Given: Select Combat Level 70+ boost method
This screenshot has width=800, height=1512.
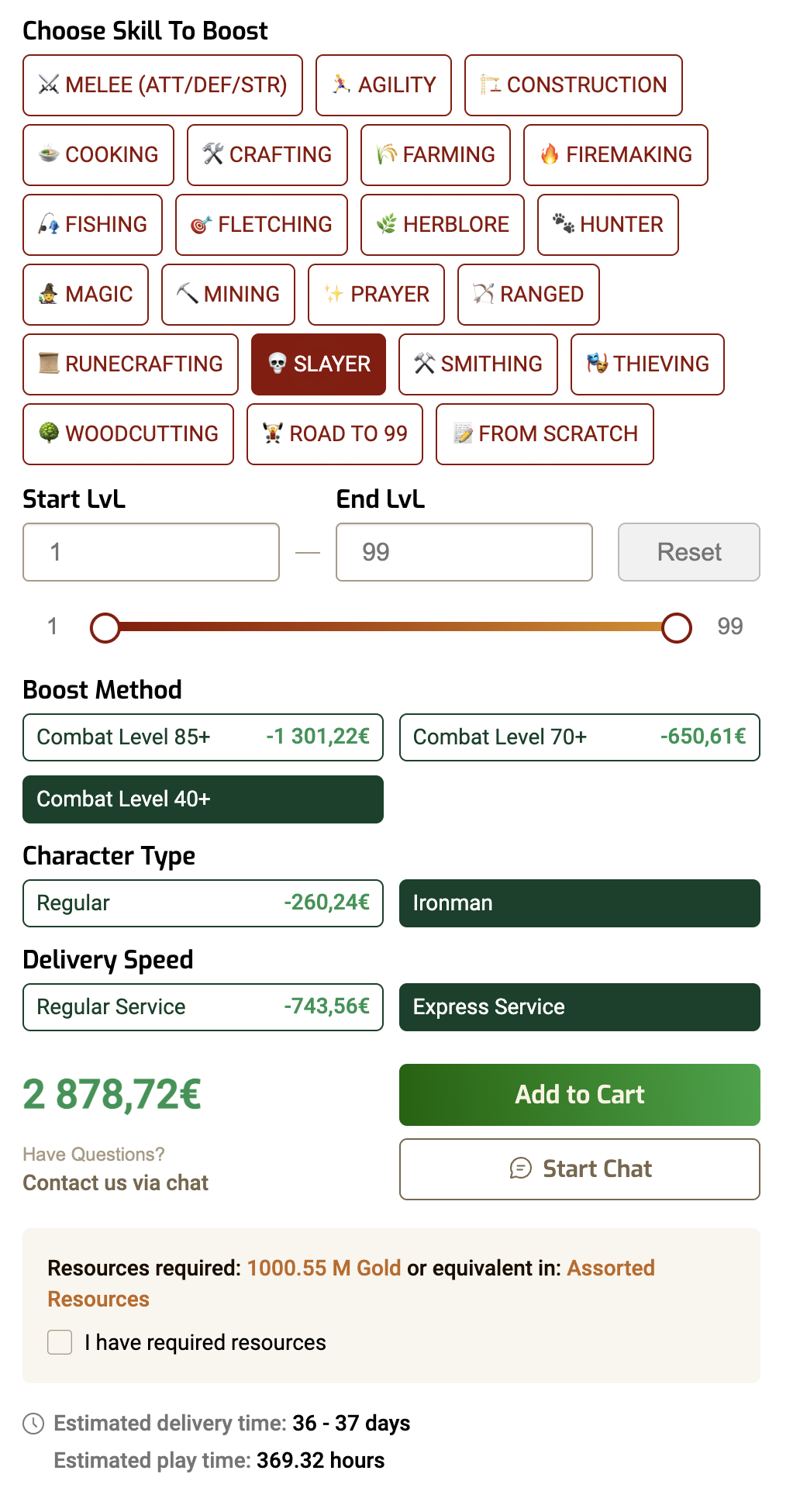Looking at the screenshot, I should pos(579,737).
